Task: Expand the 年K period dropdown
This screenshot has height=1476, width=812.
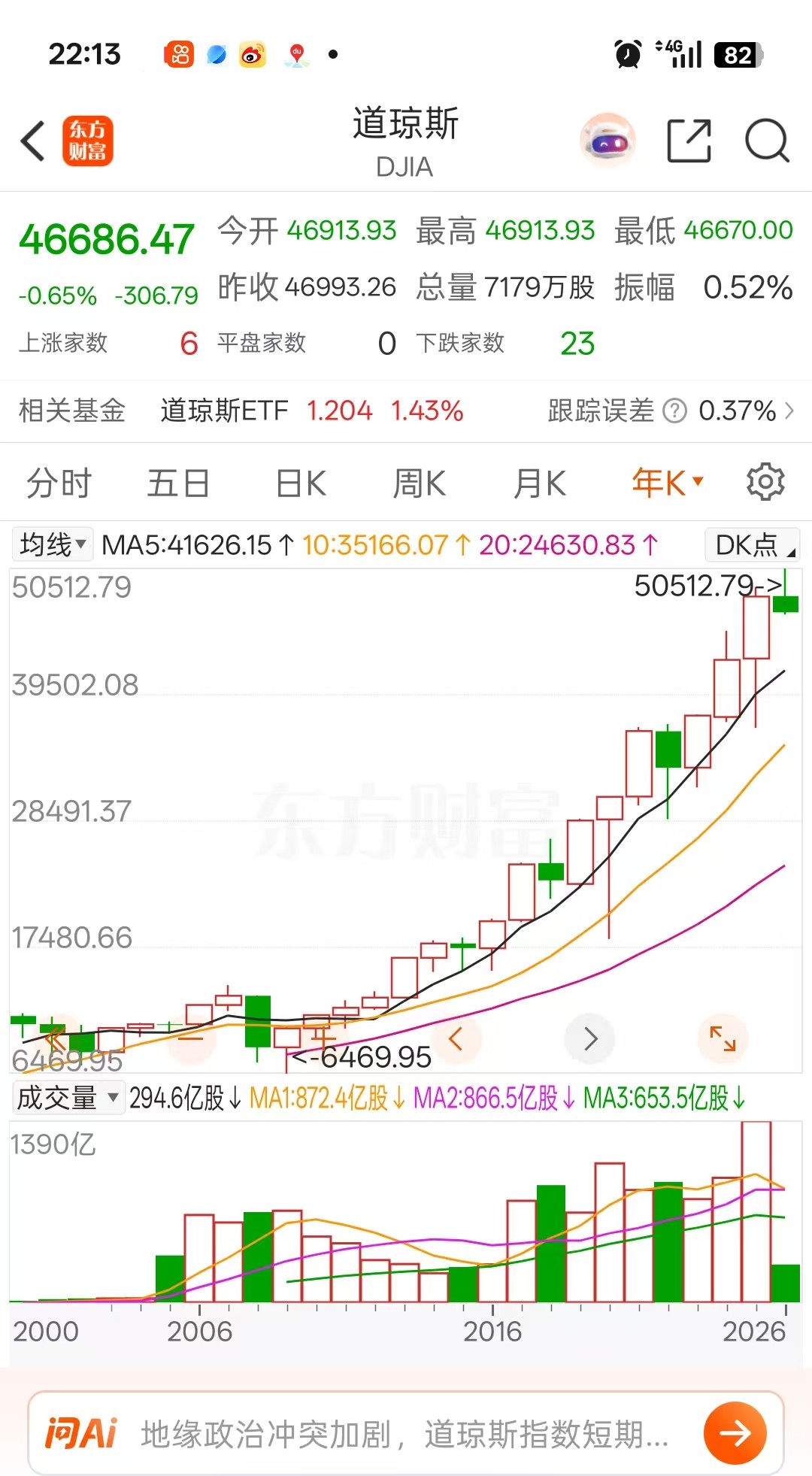Action: (667, 483)
